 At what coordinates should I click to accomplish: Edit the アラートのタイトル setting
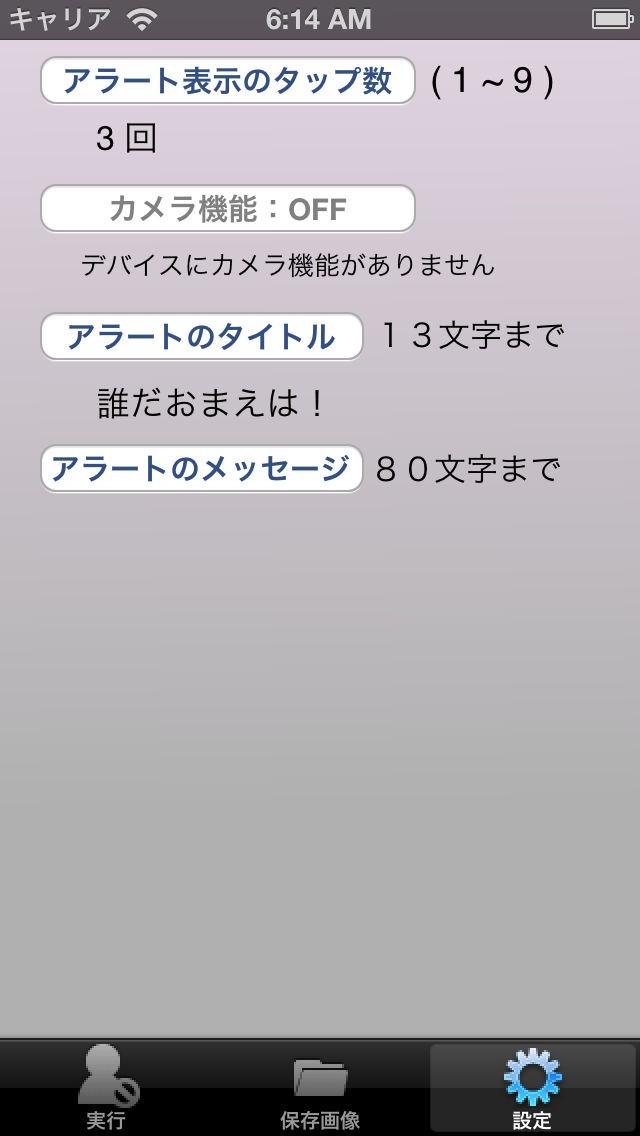[201, 337]
